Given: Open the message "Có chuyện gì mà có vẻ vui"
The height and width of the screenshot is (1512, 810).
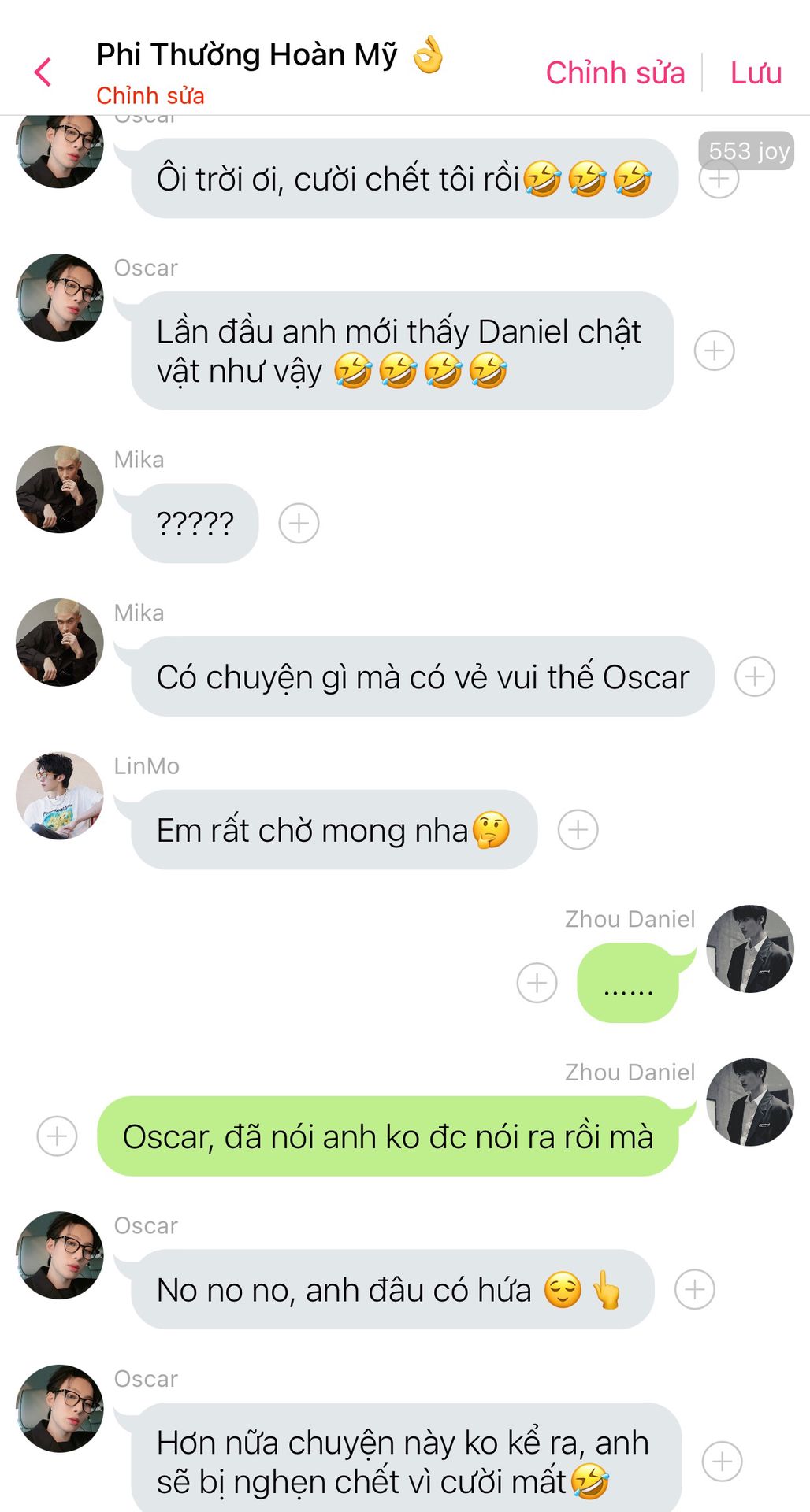Looking at the screenshot, I should pyautogui.click(x=422, y=676).
